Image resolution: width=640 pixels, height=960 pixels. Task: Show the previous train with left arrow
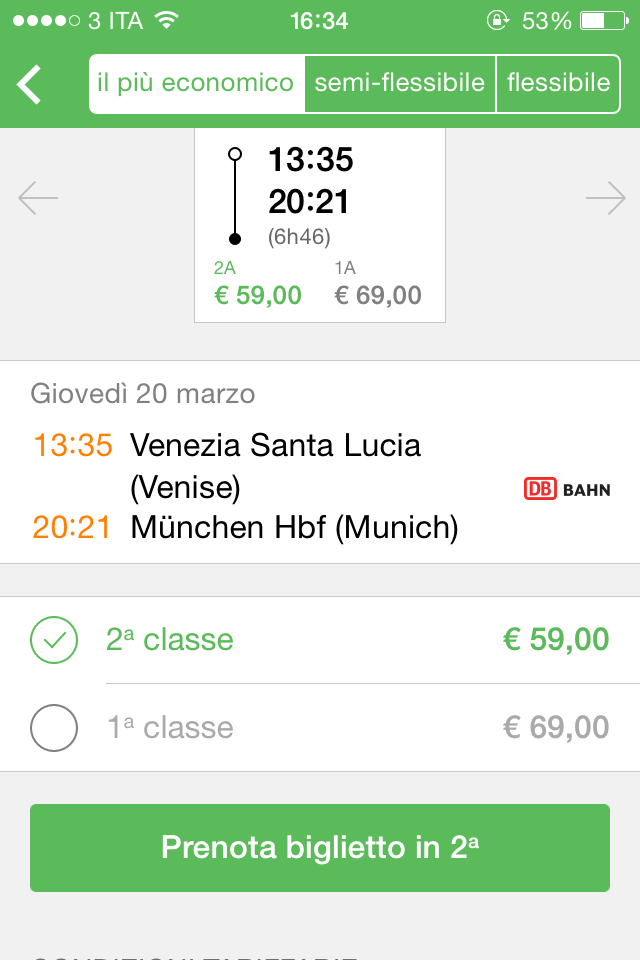pyautogui.click(x=38, y=199)
